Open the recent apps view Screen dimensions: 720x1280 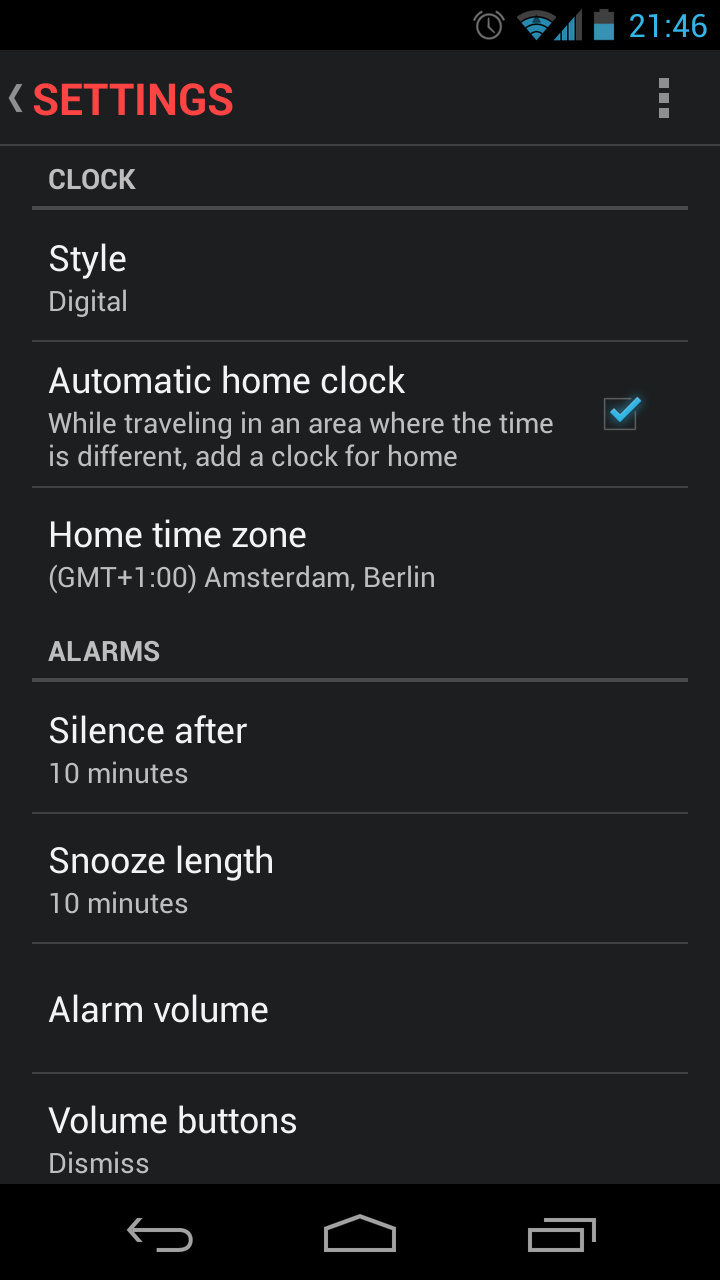[x=561, y=1234]
